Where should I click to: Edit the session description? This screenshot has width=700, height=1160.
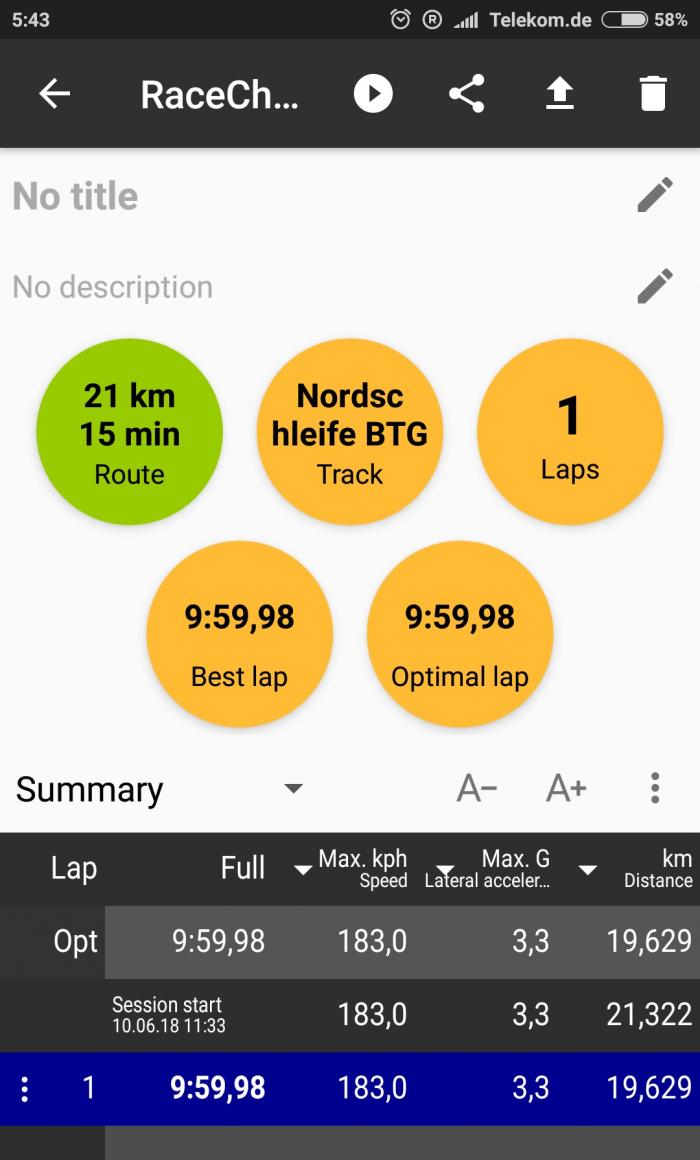(655, 287)
